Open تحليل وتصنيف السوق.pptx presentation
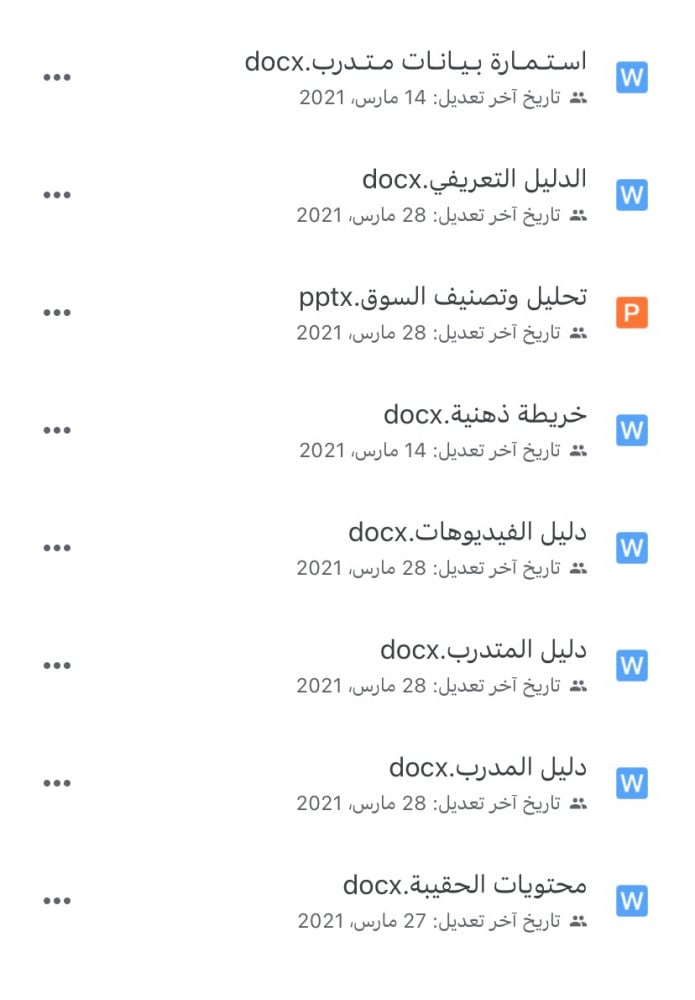Viewport: 695px width, 1000px height. coord(443,297)
